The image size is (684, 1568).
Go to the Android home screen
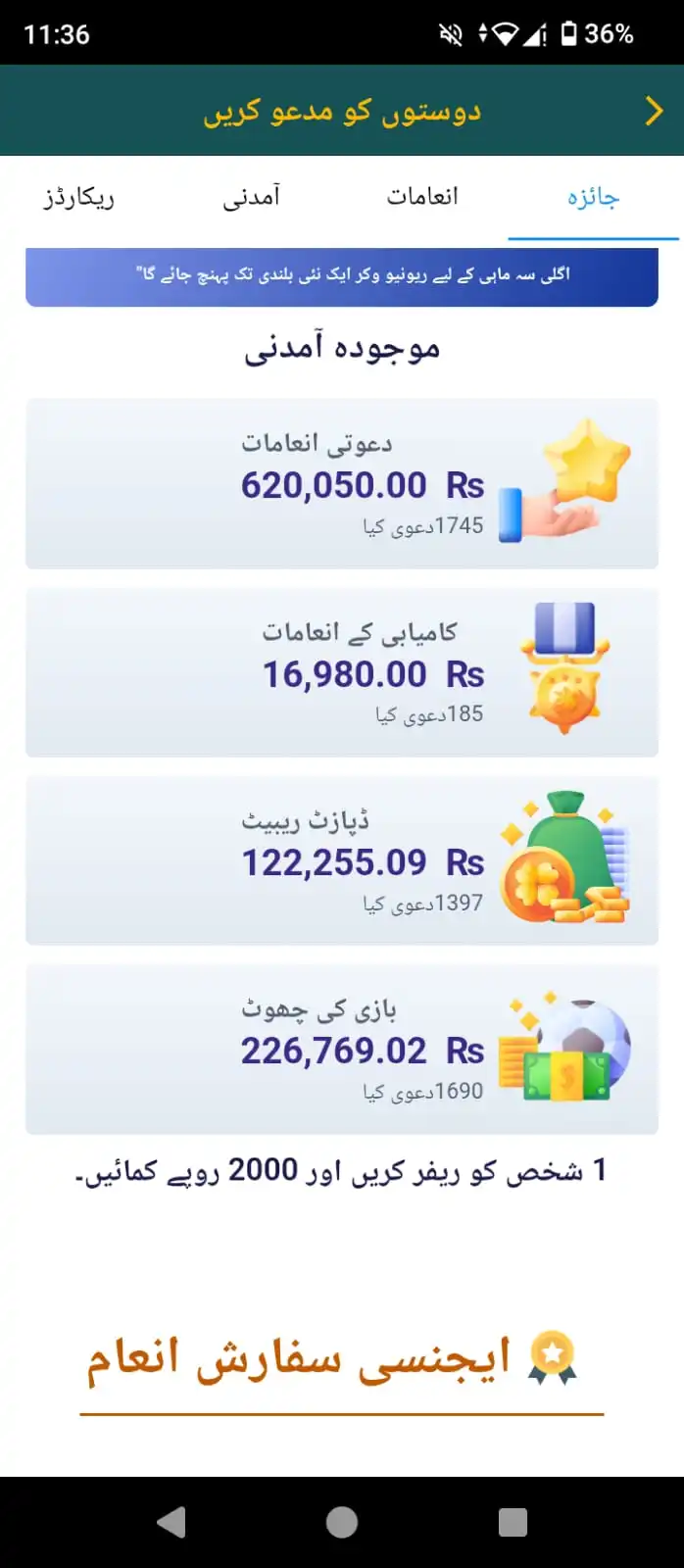tap(341, 1522)
